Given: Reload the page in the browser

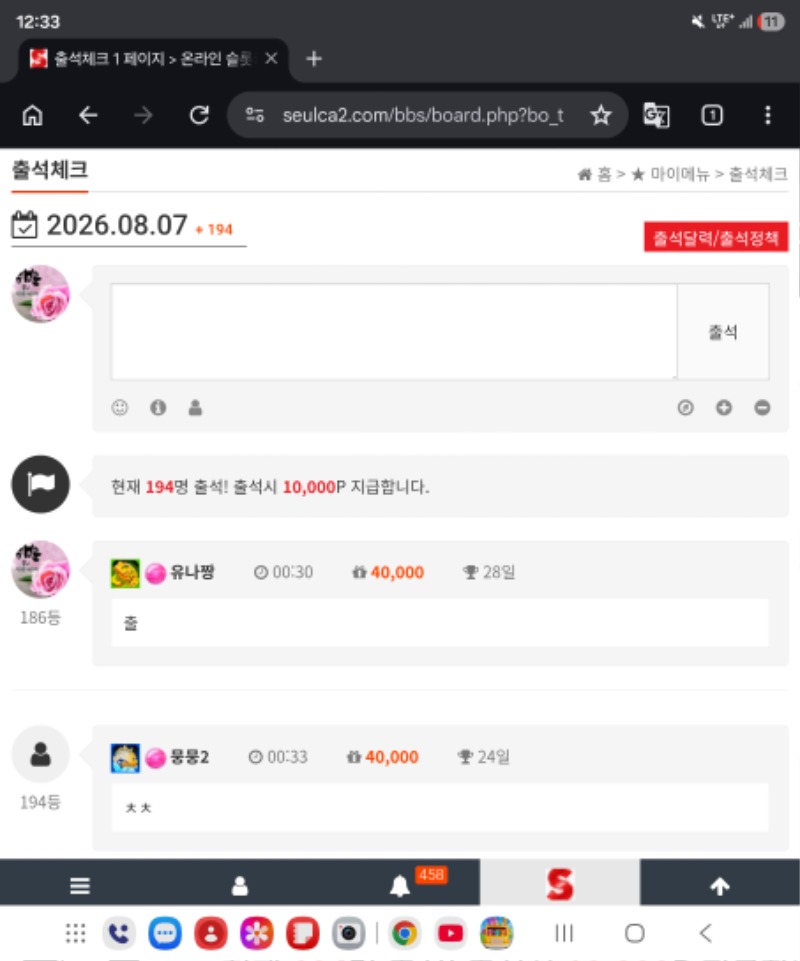Looking at the screenshot, I should pos(199,115).
